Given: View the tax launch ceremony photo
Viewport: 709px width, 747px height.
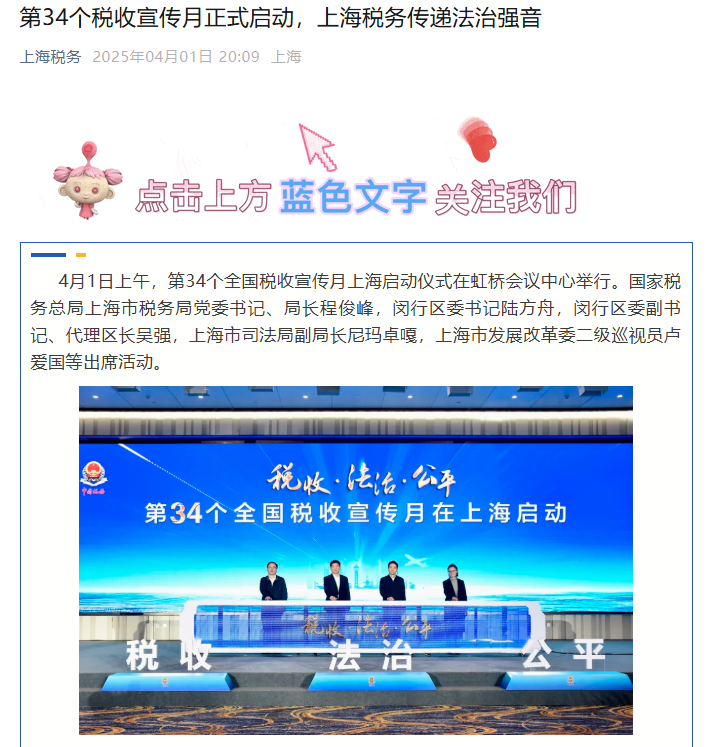Looking at the screenshot, I should click(x=356, y=560).
